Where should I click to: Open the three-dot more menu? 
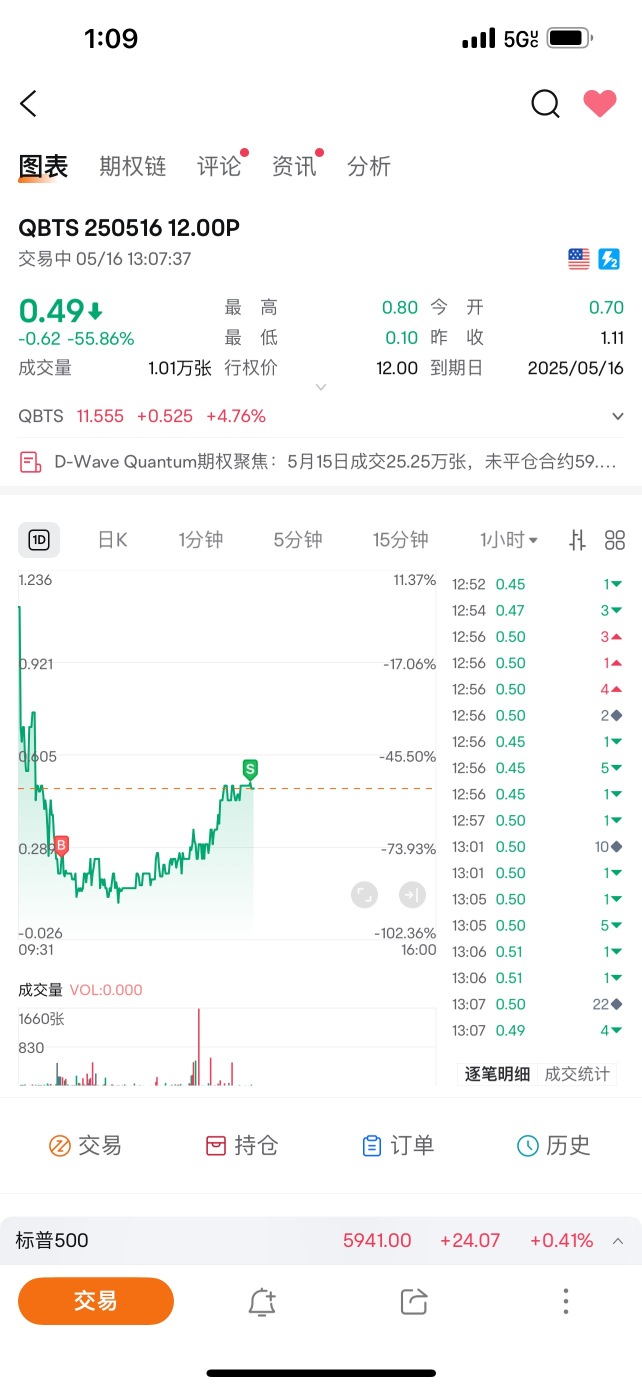565,1301
